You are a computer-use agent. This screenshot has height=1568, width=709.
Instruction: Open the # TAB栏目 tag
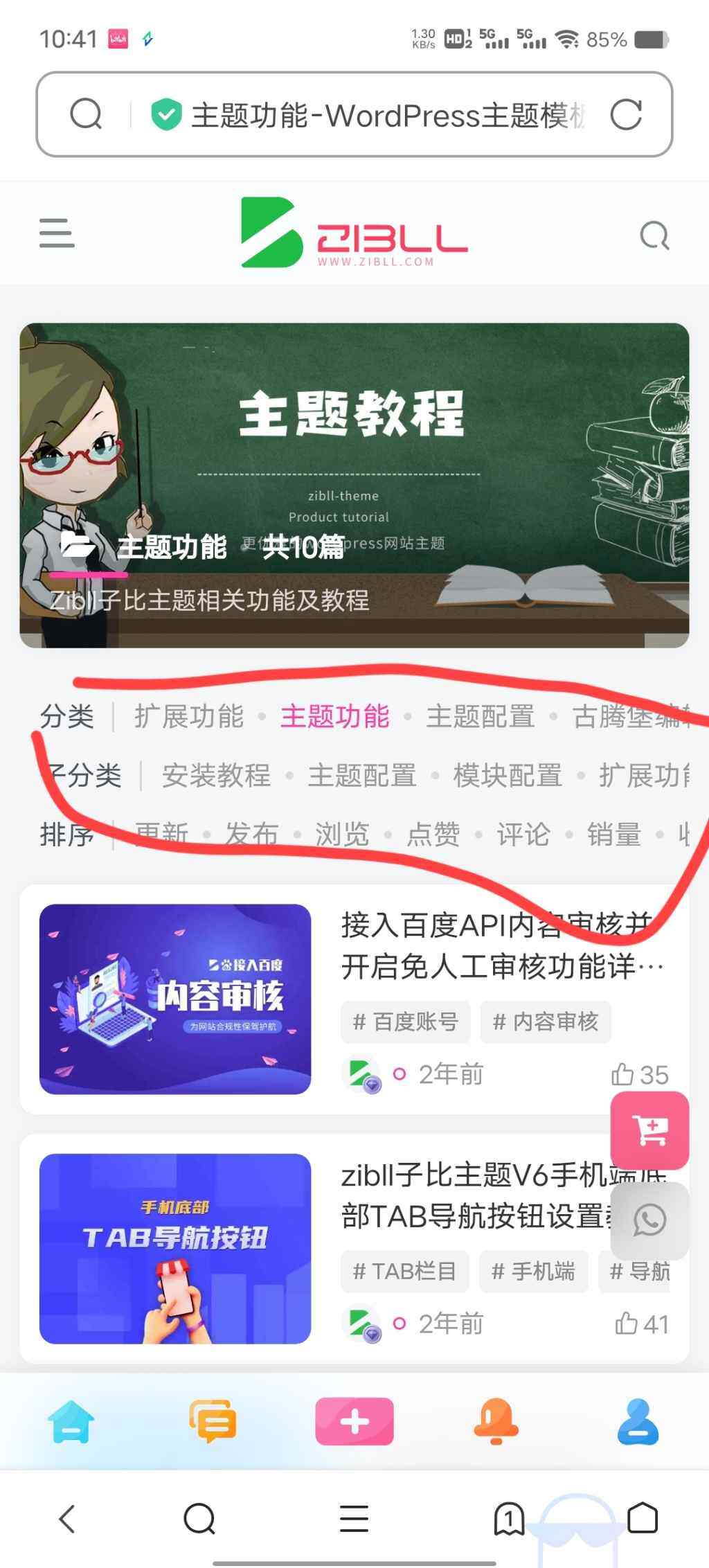tap(404, 1272)
